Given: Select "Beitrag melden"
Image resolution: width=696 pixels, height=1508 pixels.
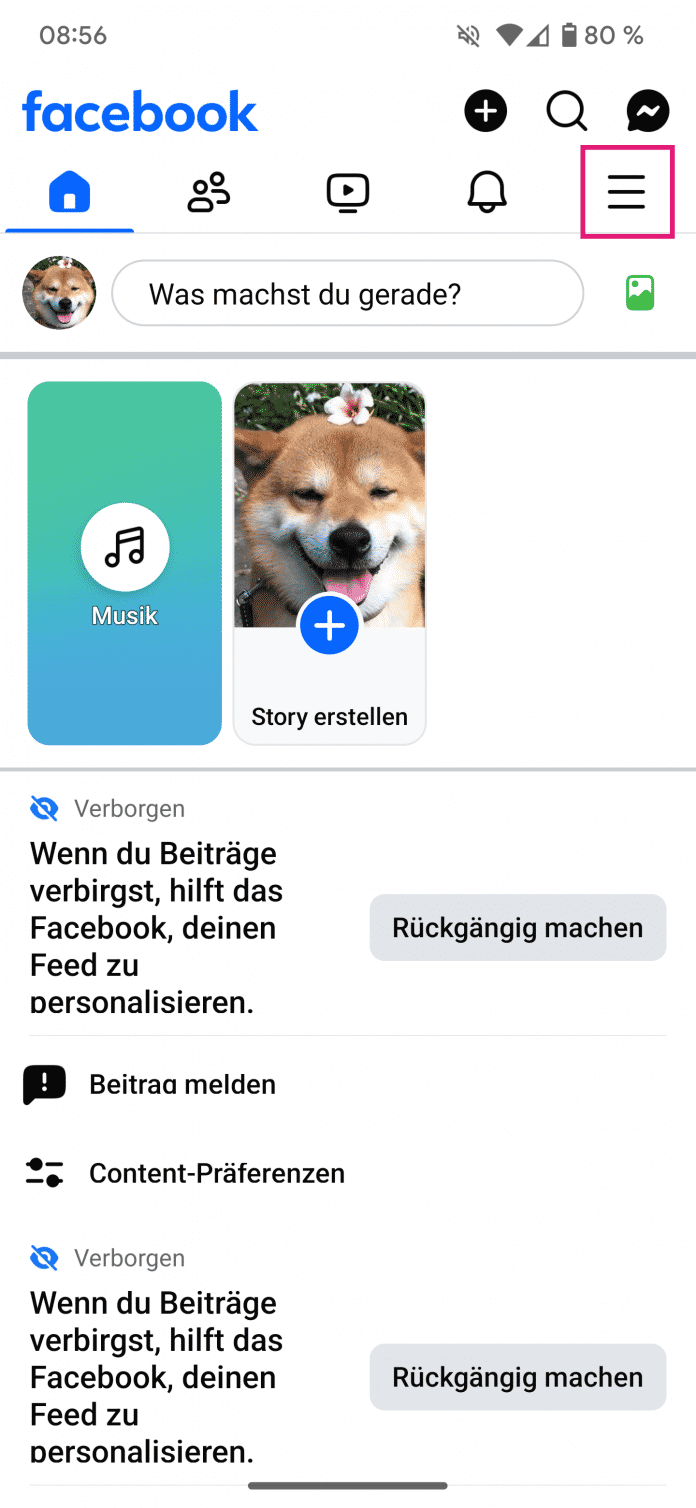Looking at the screenshot, I should point(182,1084).
